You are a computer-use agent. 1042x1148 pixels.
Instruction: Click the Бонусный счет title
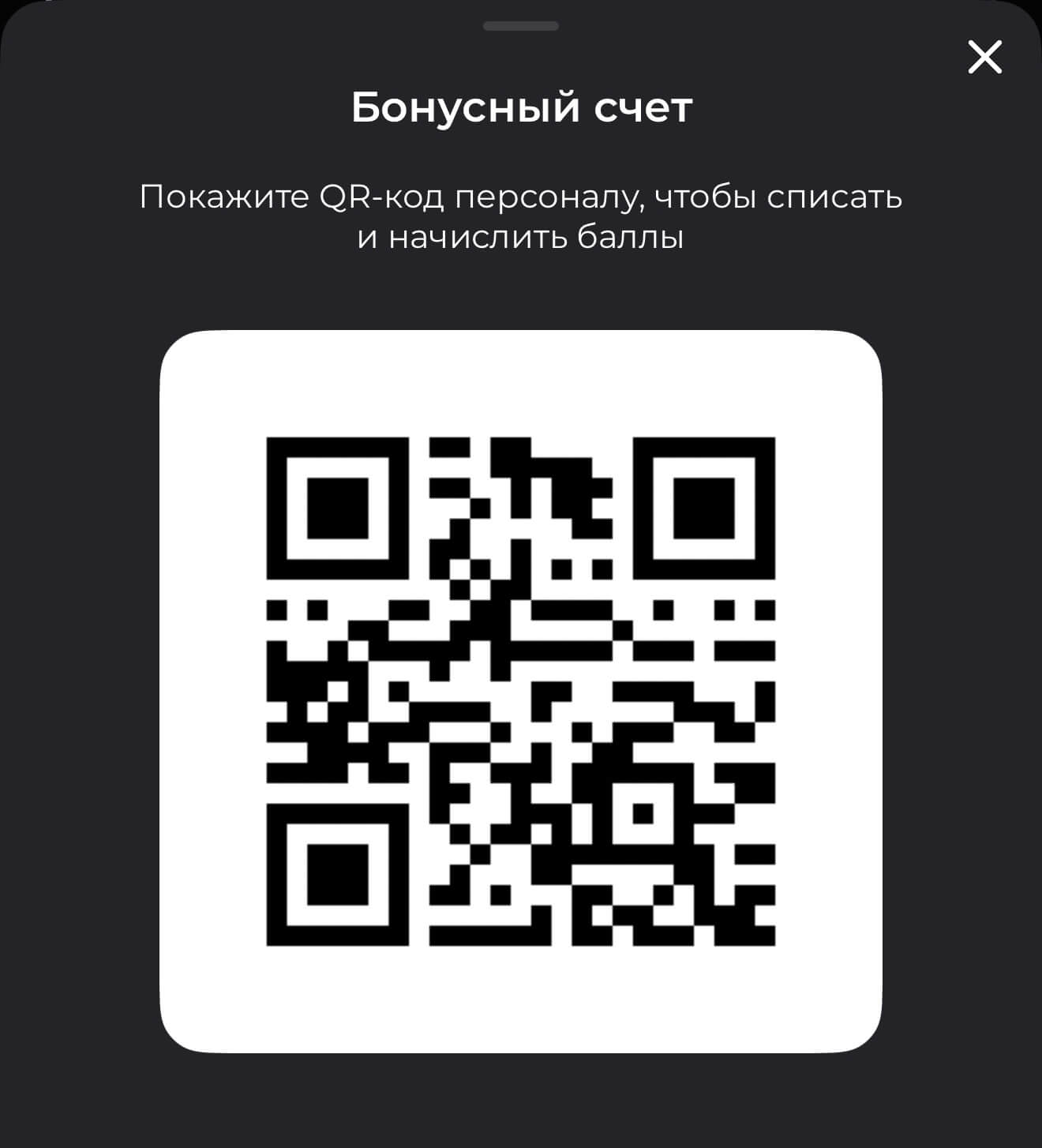[521, 107]
